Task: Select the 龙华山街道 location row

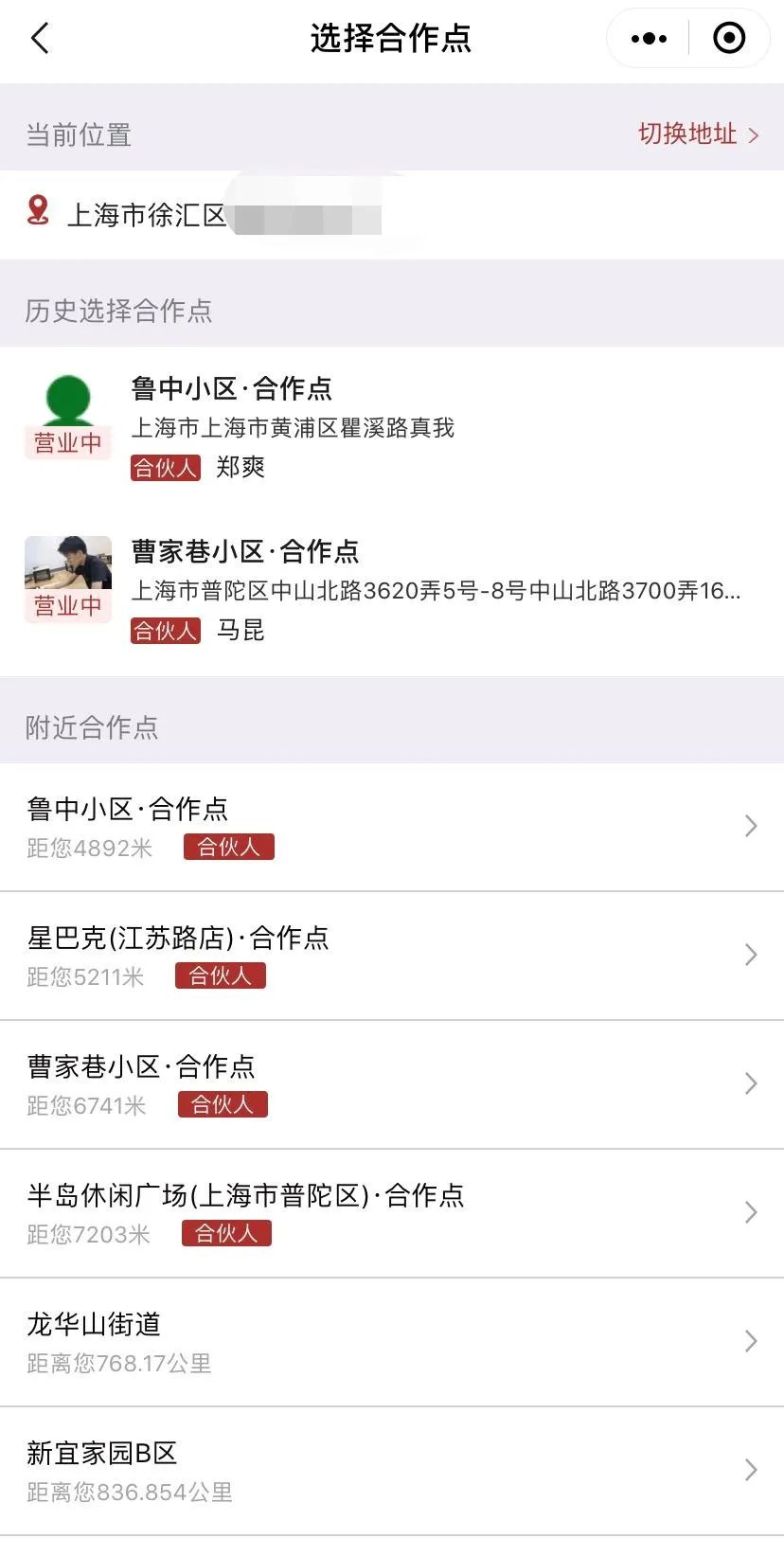Action: coord(391,1341)
